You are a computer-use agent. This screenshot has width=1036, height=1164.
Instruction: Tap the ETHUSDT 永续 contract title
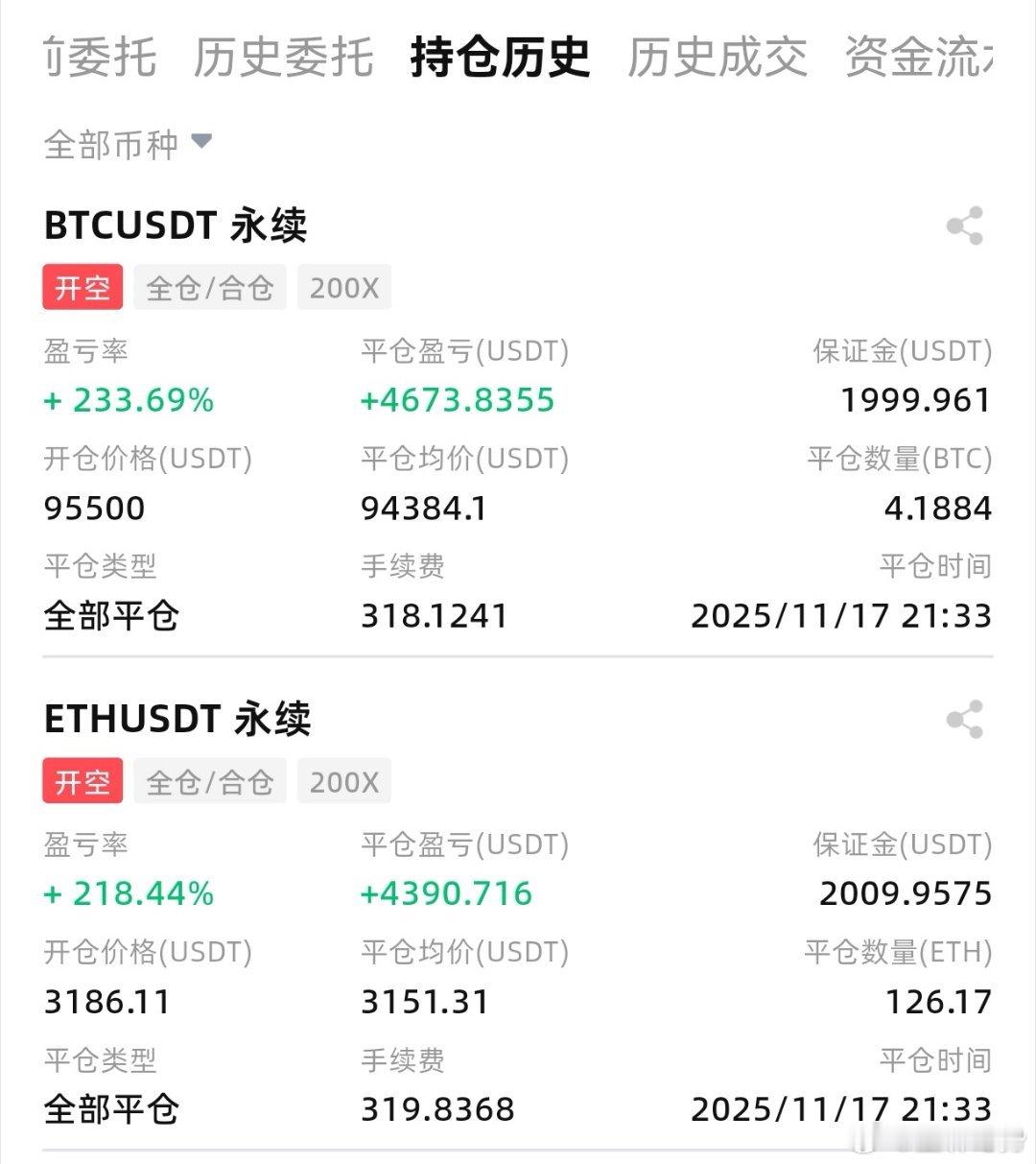point(177,720)
